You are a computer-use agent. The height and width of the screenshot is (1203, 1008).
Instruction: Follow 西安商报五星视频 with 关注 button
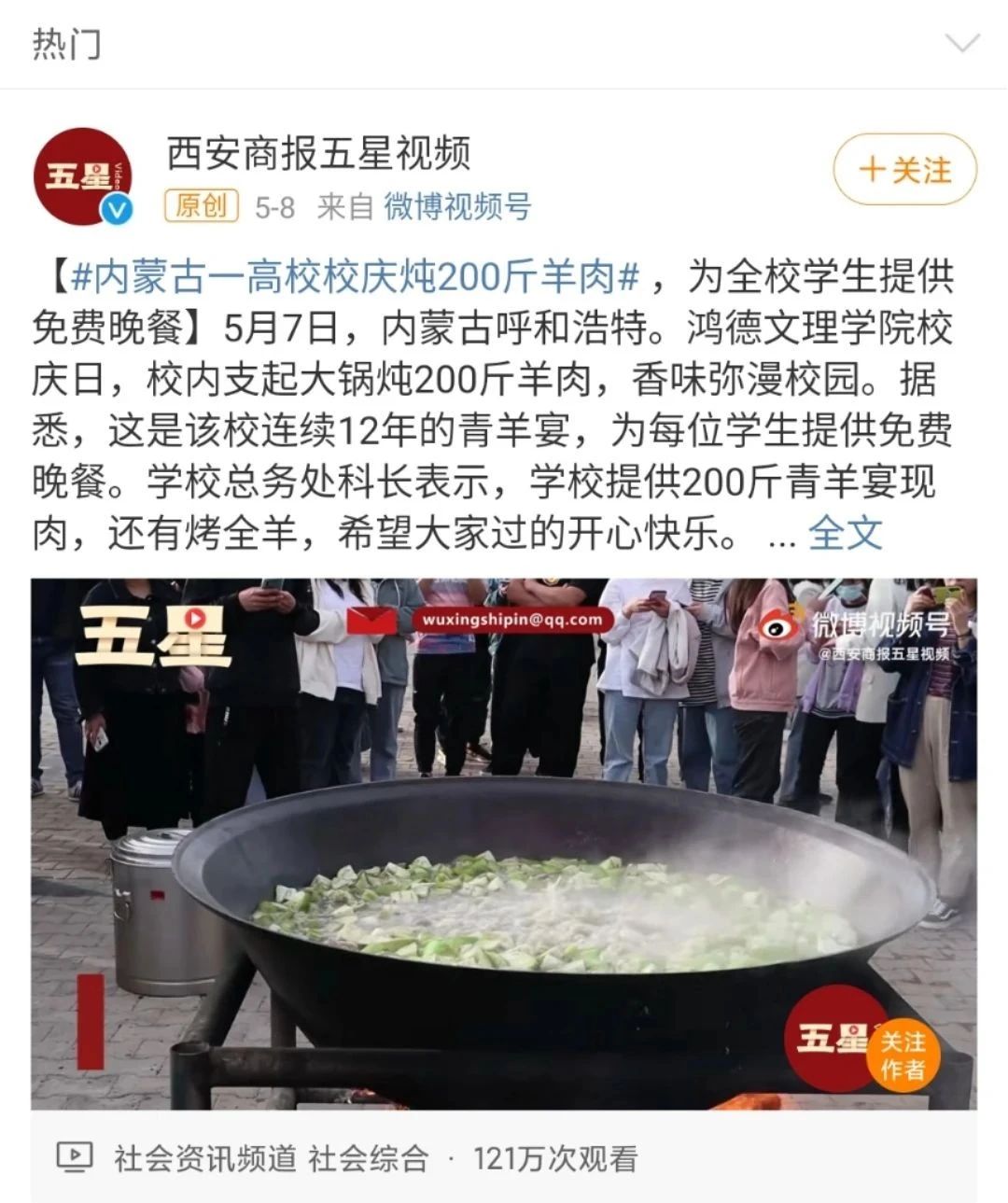point(904,170)
